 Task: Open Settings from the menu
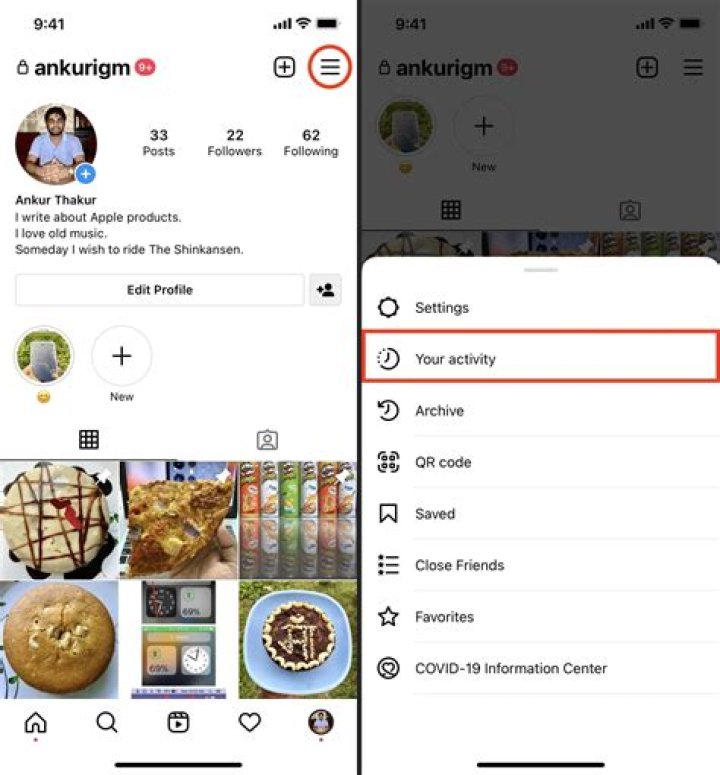coord(441,308)
